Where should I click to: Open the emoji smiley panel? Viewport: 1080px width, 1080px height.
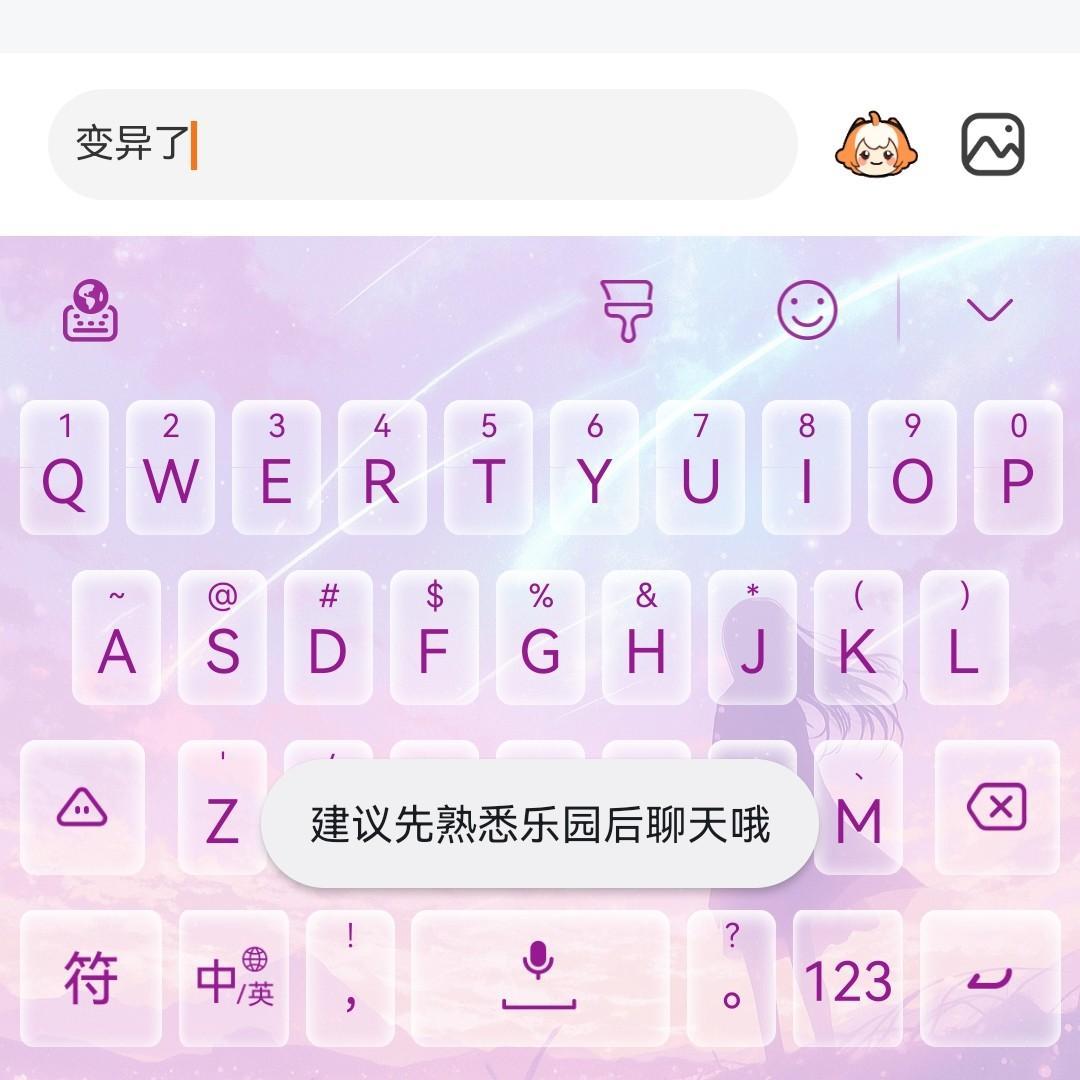(x=807, y=310)
